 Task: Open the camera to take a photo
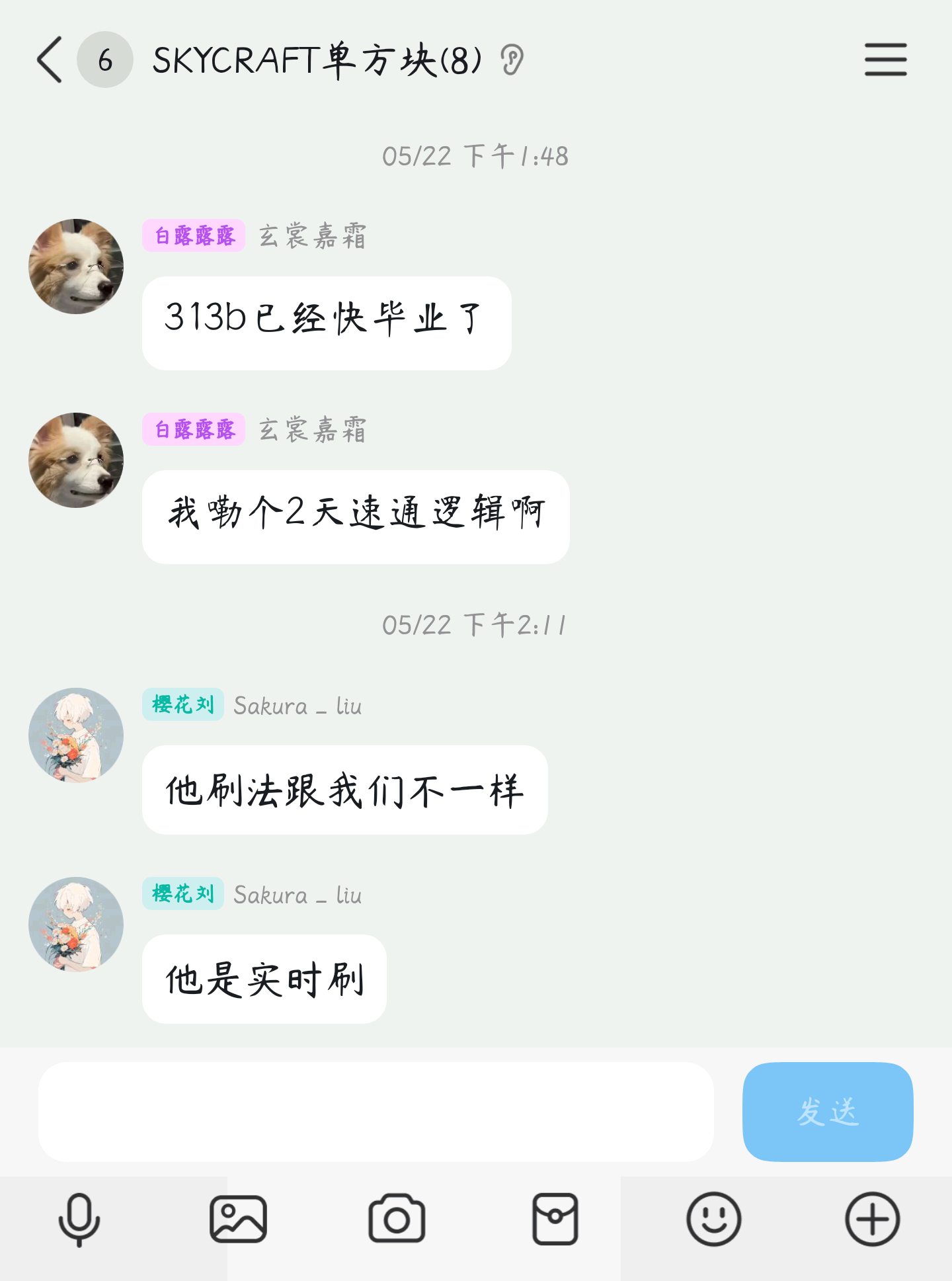pyautogui.click(x=397, y=1219)
